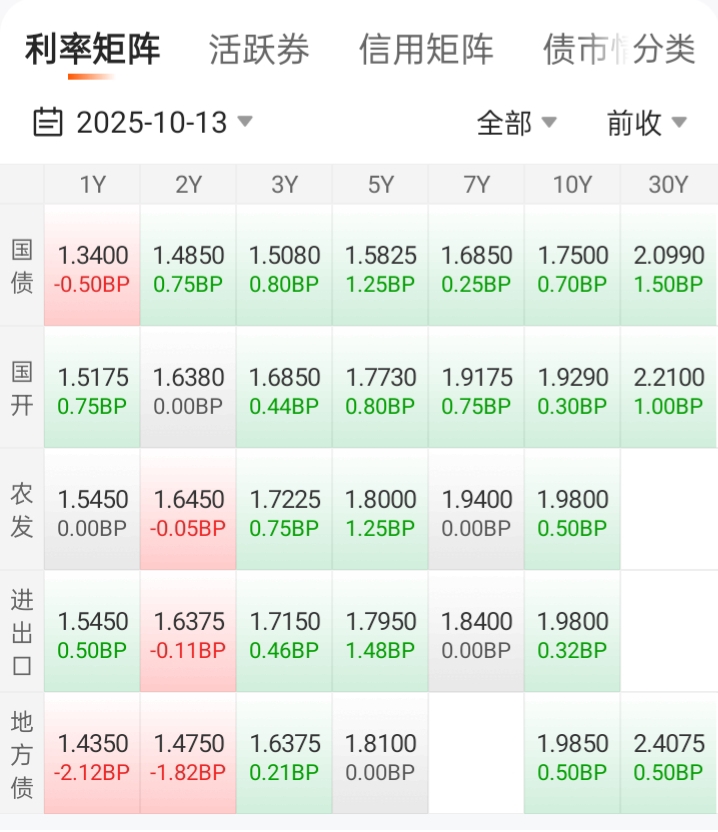Open the 信用矩阵 tab
Screen dimensions: 718x832
click(426, 49)
